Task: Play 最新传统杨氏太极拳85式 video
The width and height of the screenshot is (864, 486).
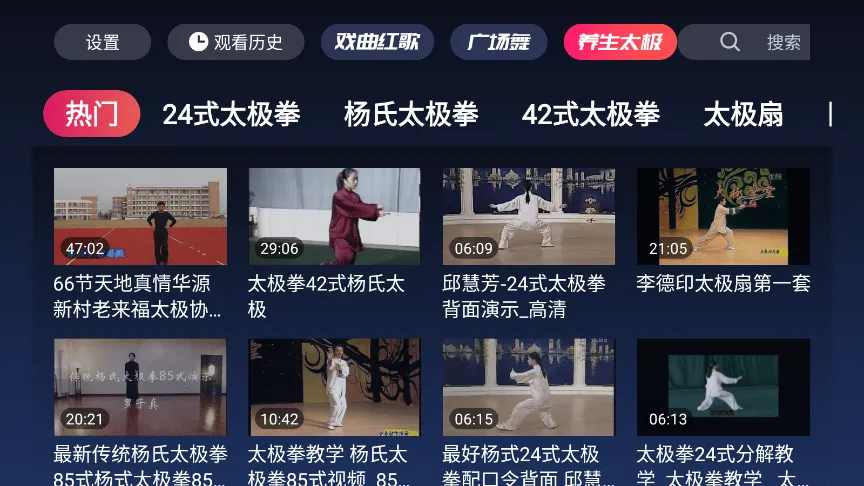Action: pos(140,387)
